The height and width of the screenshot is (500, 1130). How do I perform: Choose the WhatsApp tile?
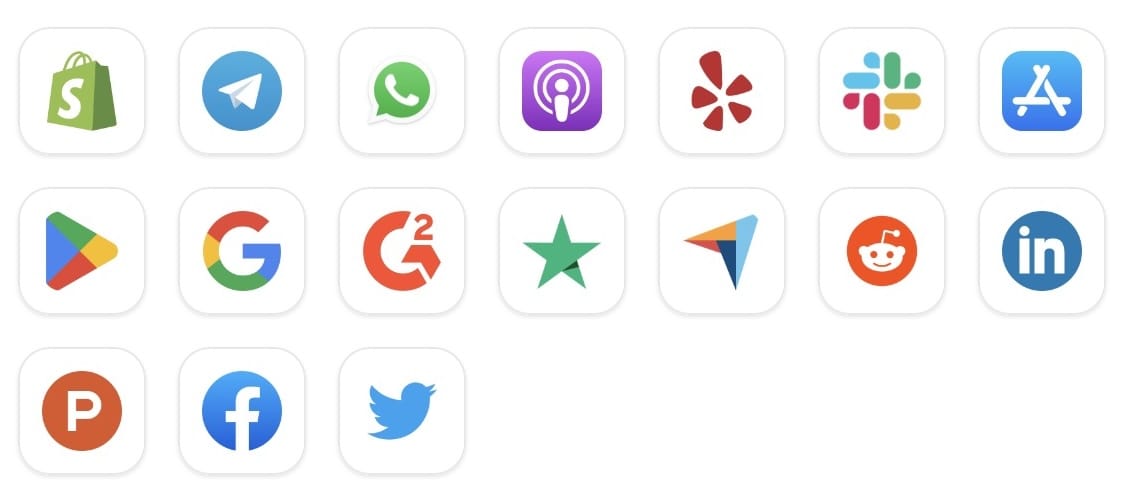click(x=402, y=91)
